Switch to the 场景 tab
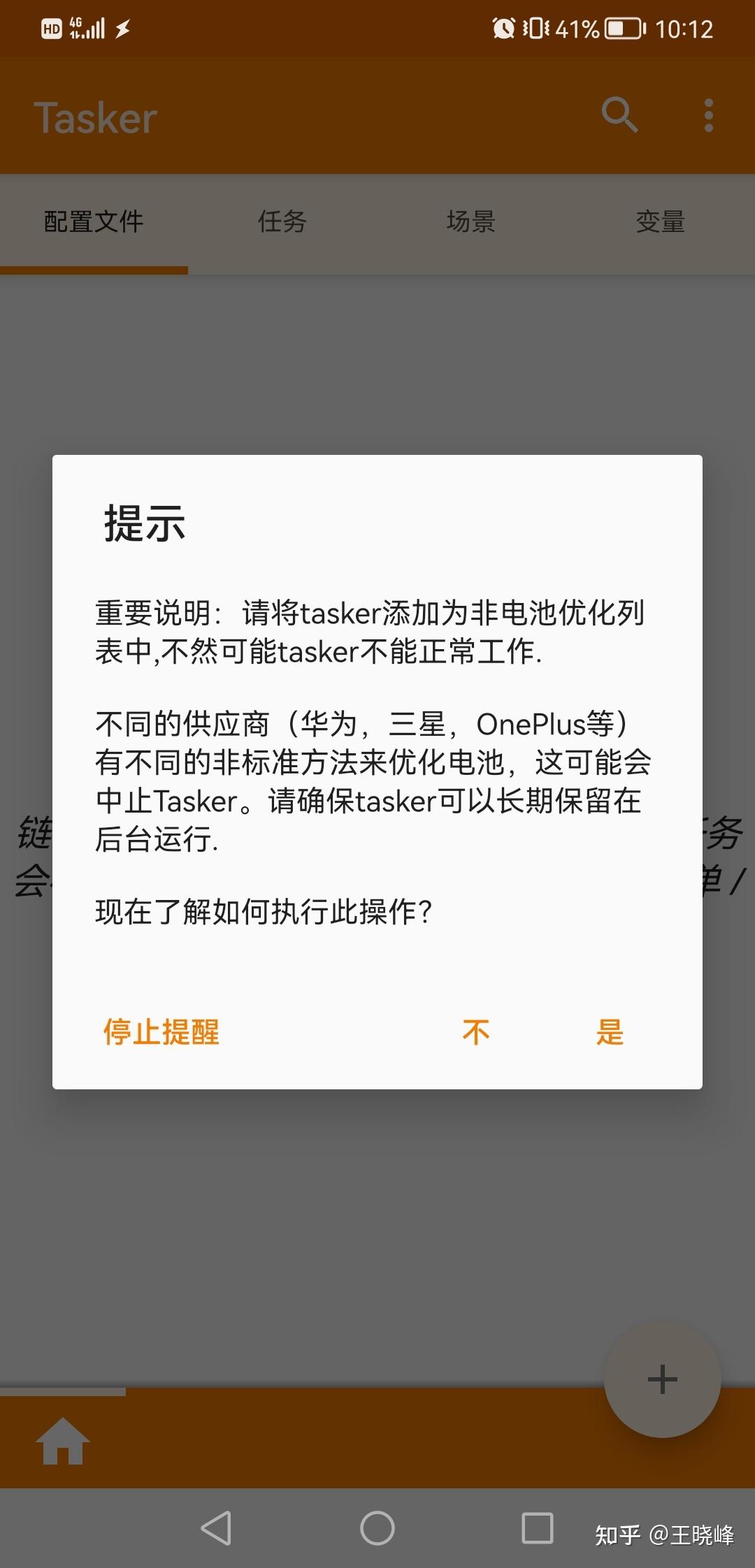This screenshot has height=1568, width=755. coord(471,222)
